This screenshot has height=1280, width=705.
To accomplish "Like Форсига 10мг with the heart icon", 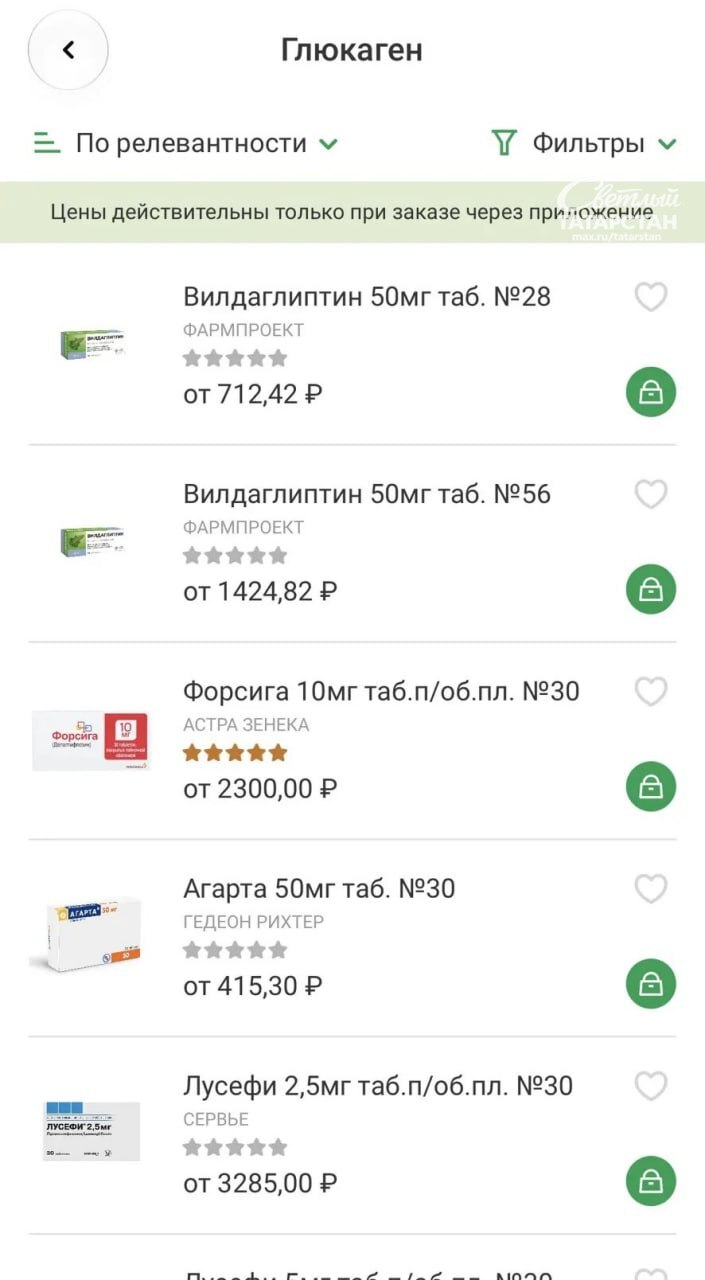I will click(x=651, y=691).
